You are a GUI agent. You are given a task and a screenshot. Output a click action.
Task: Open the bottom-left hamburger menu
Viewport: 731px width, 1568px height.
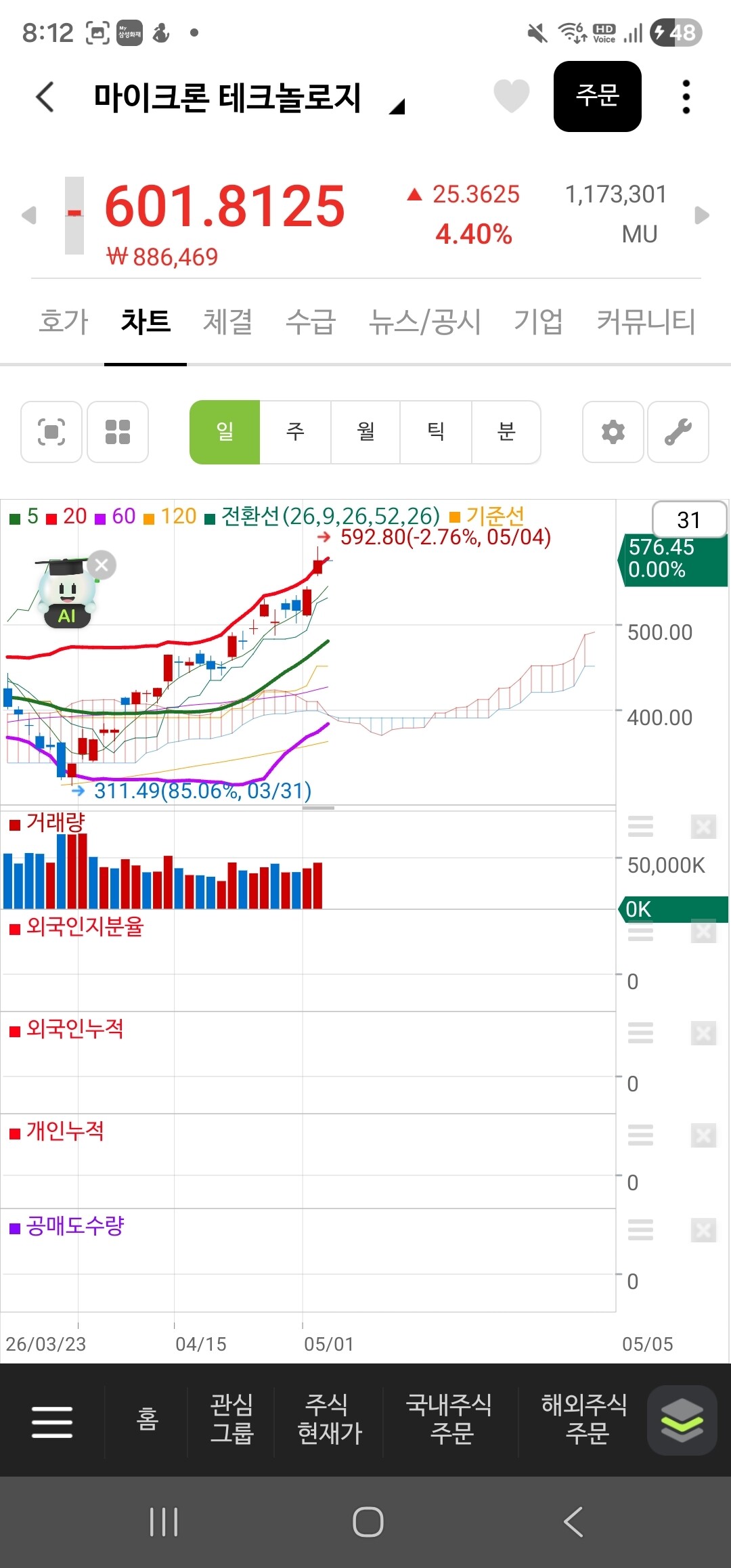(52, 1421)
